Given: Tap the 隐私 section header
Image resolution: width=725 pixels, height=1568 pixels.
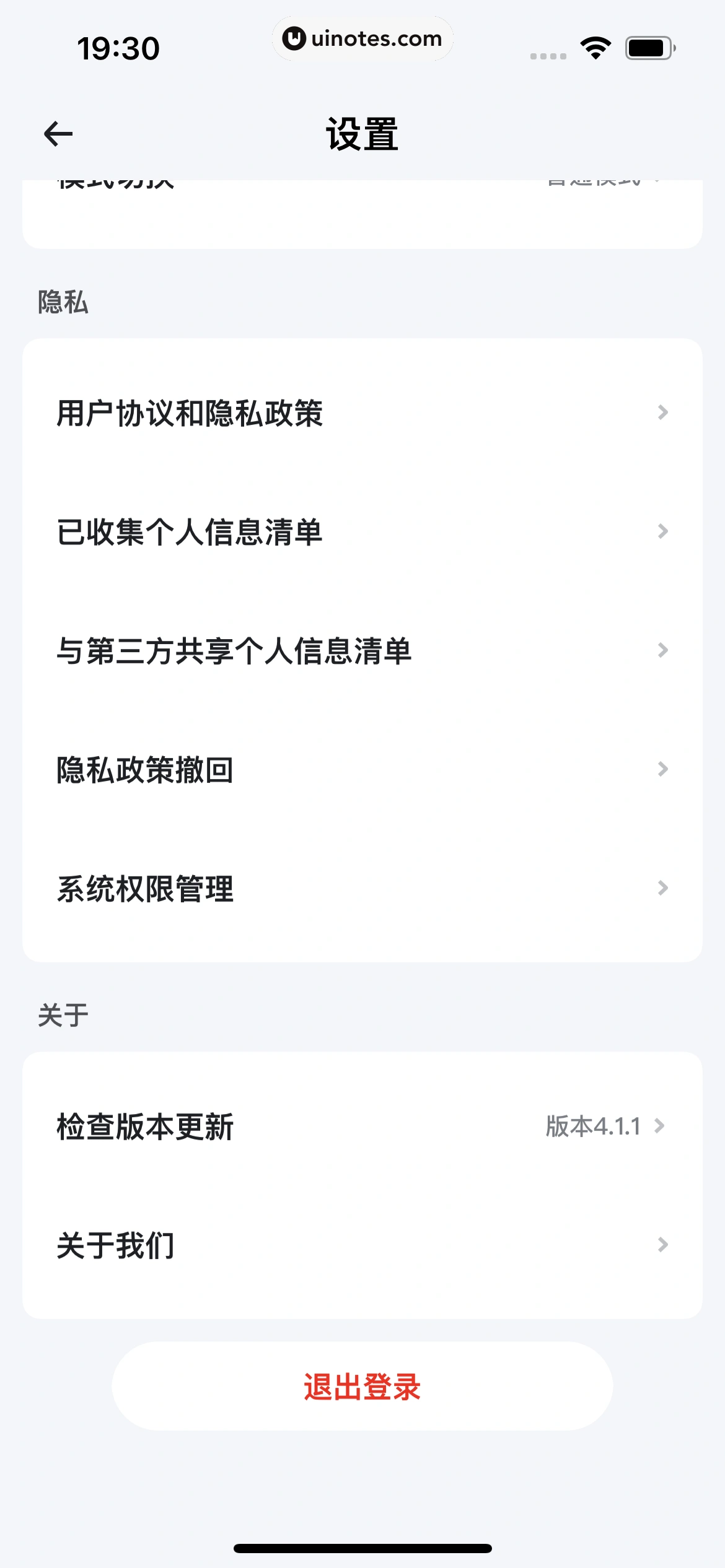Looking at the screenshot, I should point(61,302).
